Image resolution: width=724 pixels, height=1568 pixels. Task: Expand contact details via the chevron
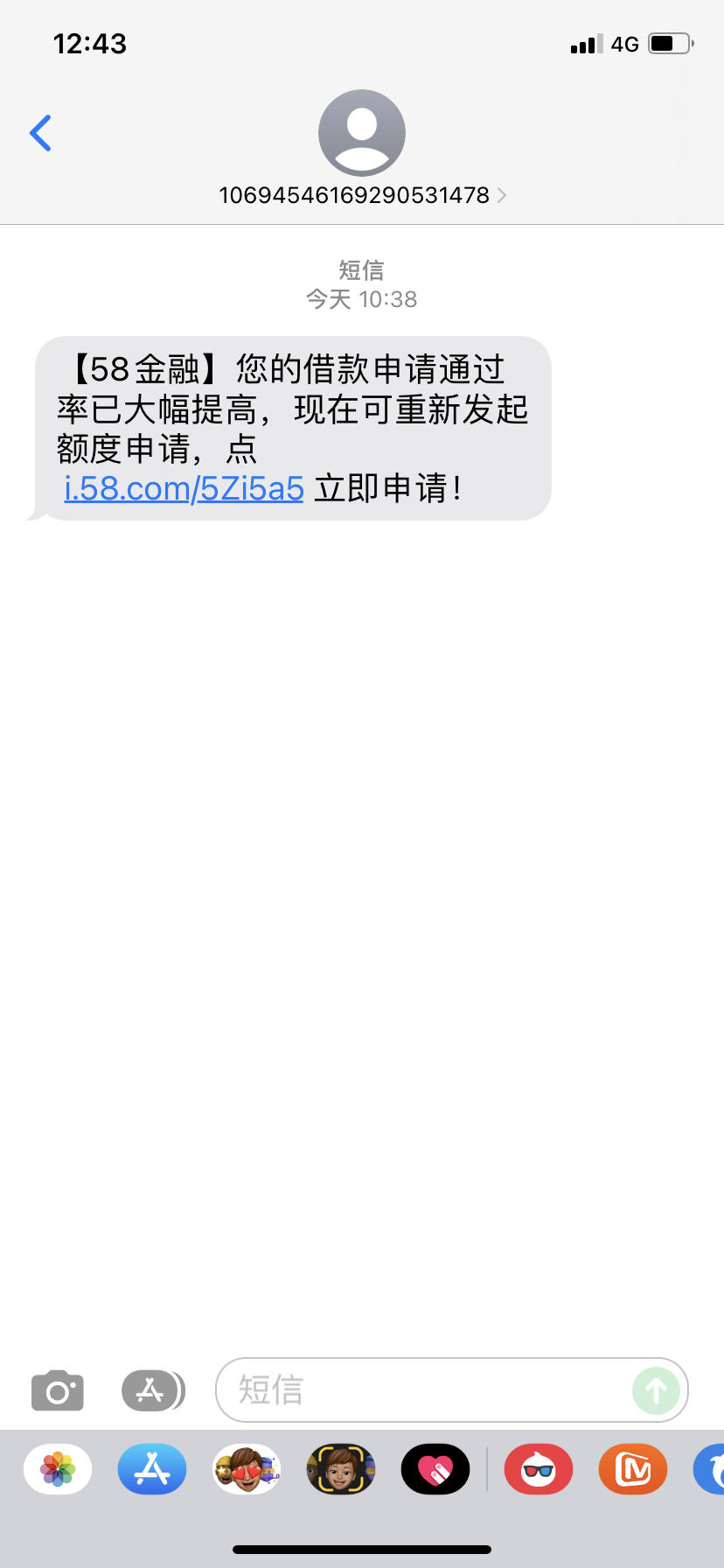pyautogui.click(x=501, y=195)
